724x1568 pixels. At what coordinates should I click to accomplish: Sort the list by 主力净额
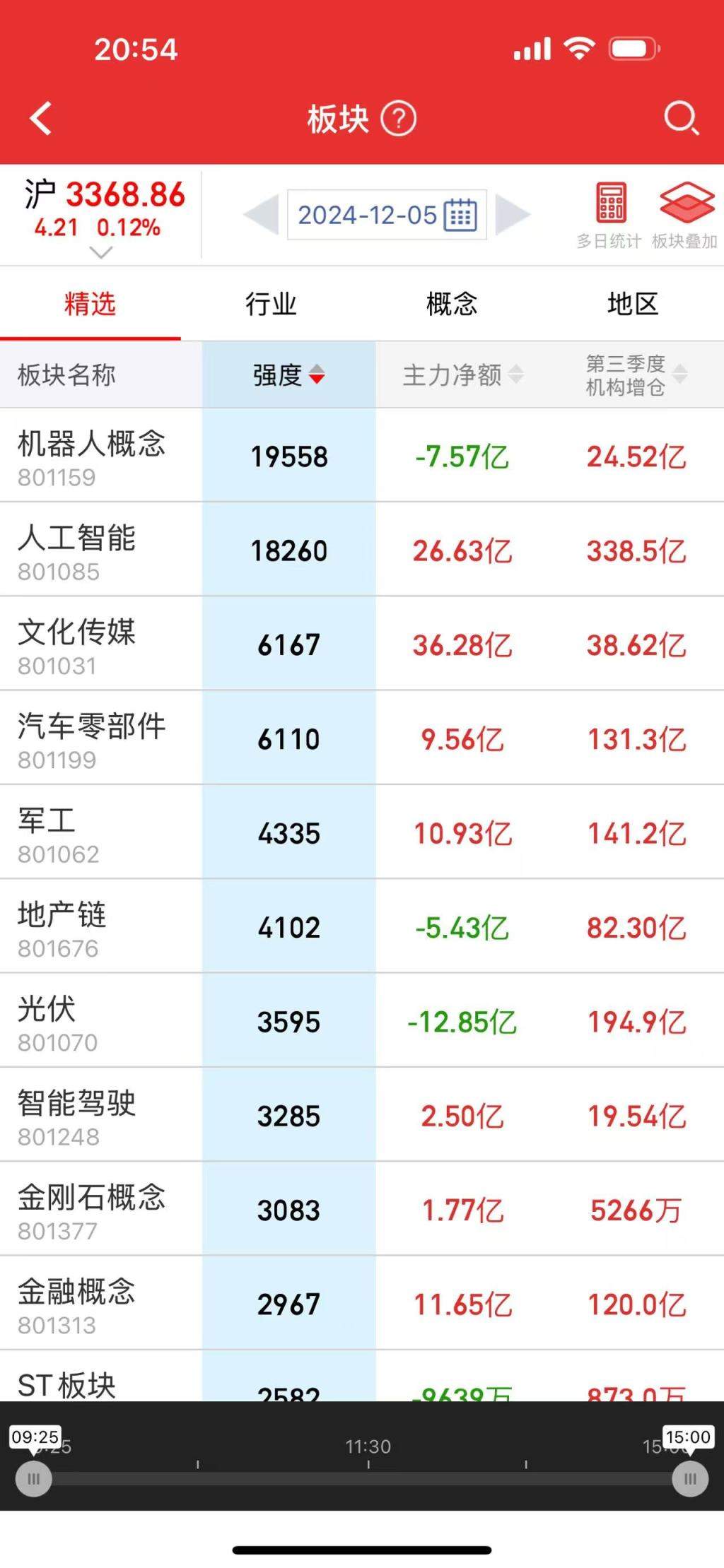pos(463,375)
